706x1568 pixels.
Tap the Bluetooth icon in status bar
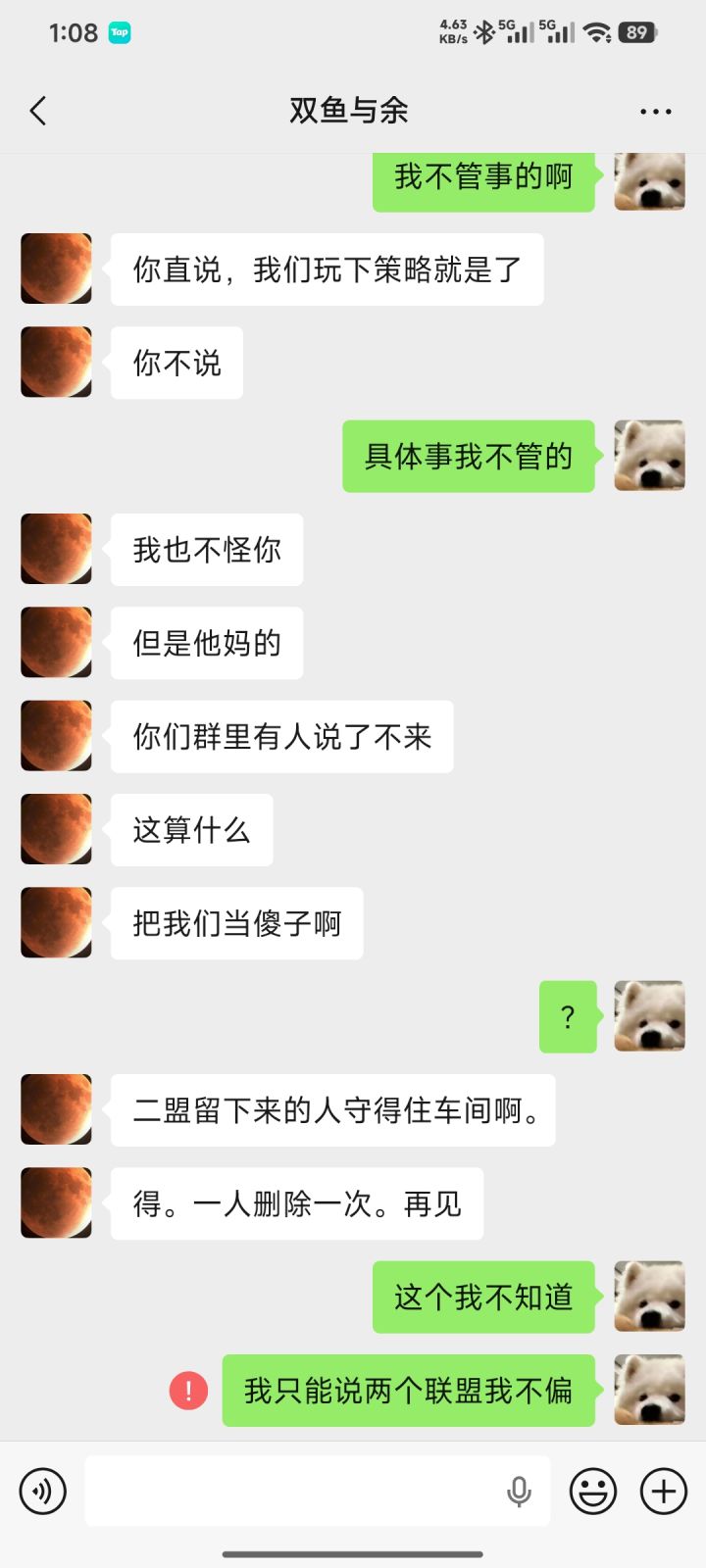point(483,32)
